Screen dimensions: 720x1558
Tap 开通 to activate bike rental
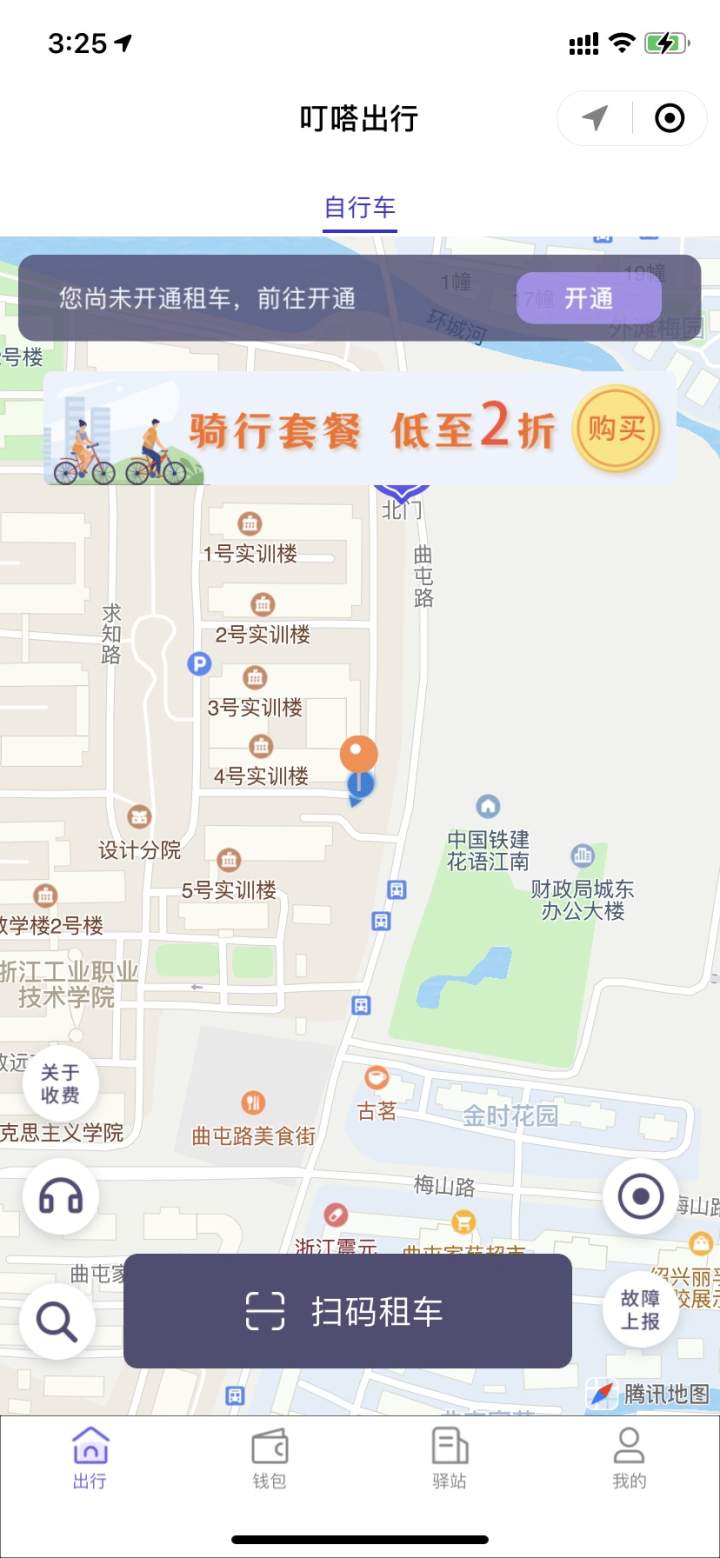(x=588, y=299)
